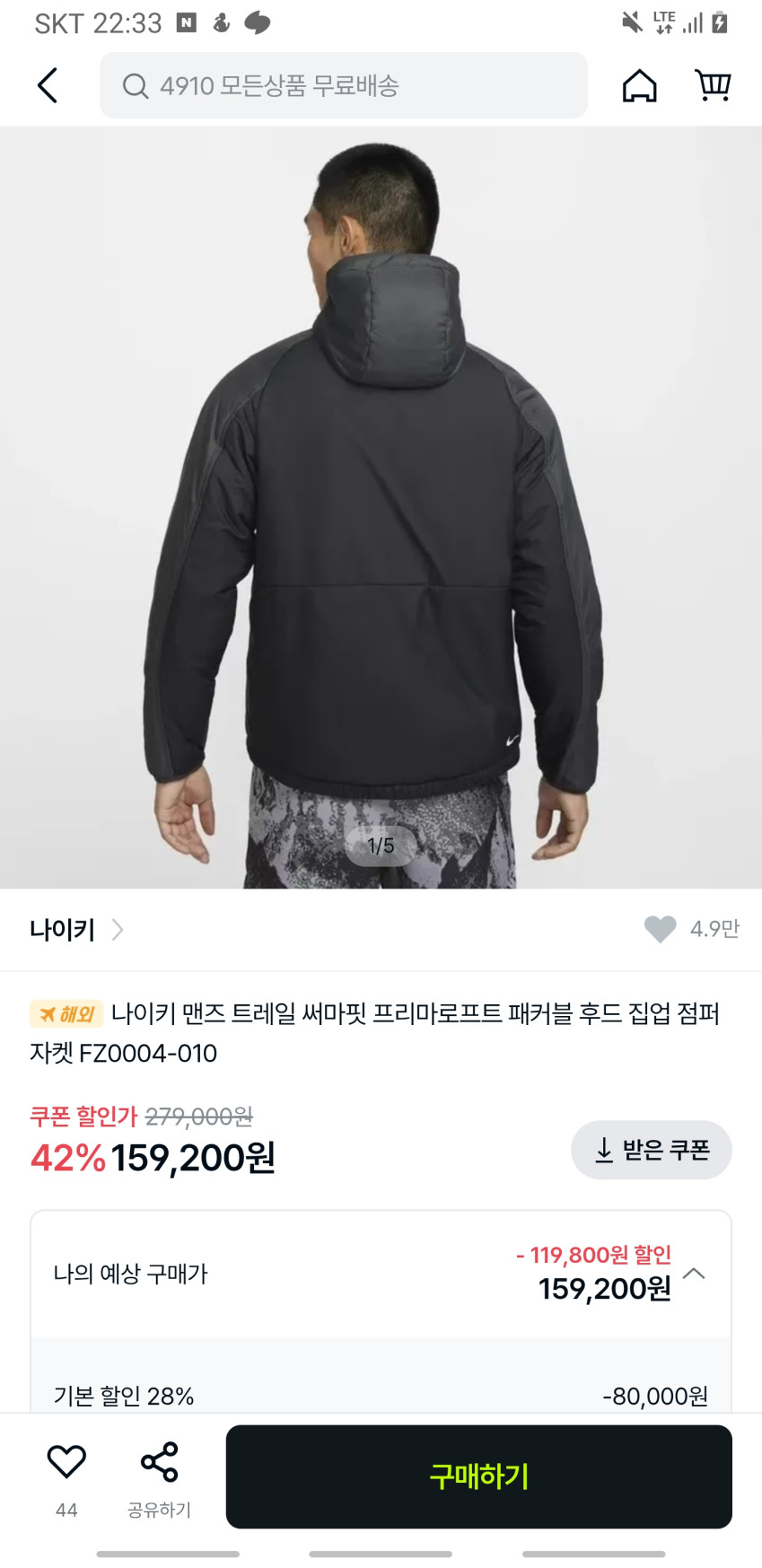Tap 구매하기 to purchase
This screenshot has width=762, height=1568.
point(478,1476)
